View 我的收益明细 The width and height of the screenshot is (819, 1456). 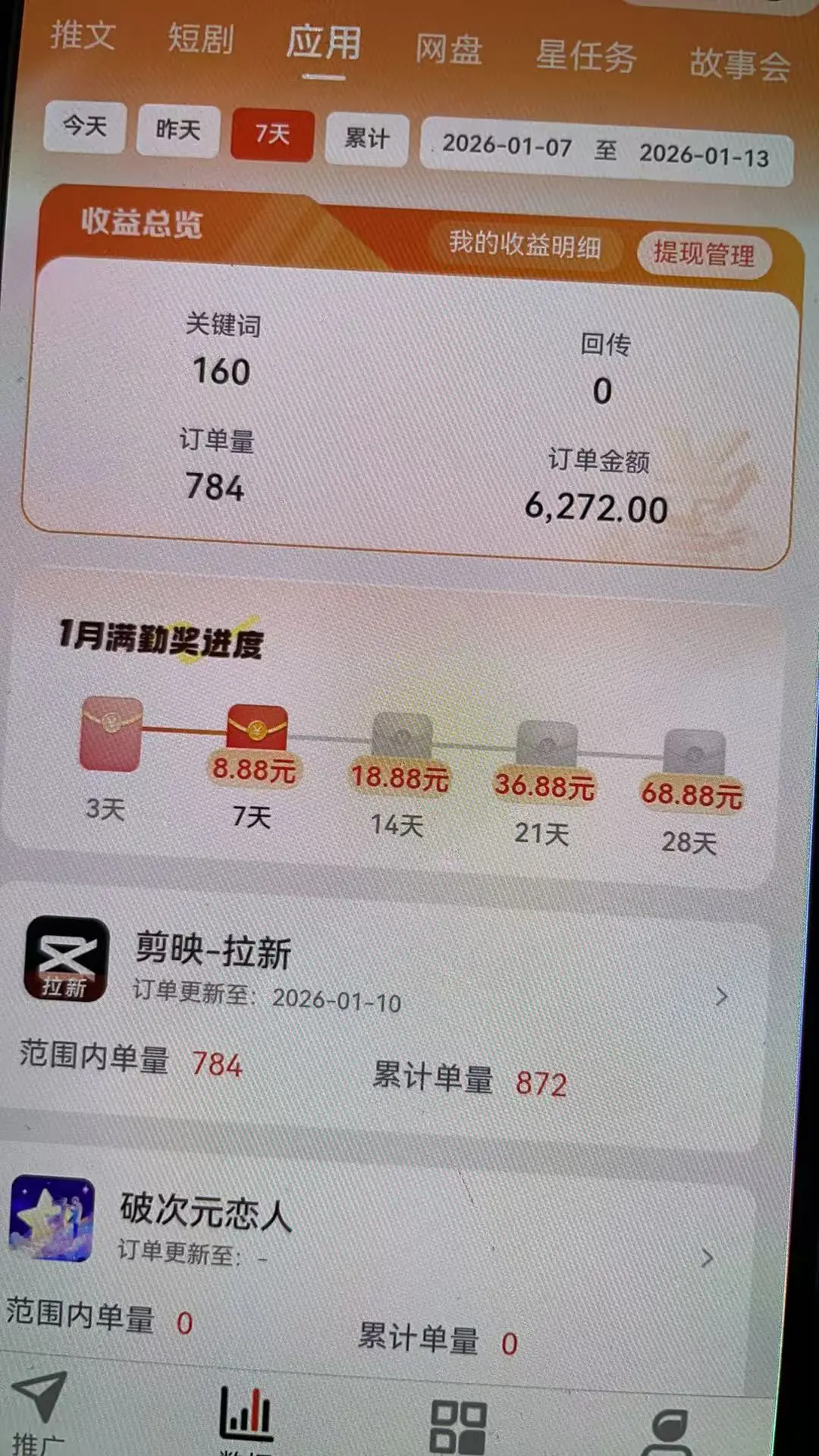pyautogui.click(x=525, y=245)
